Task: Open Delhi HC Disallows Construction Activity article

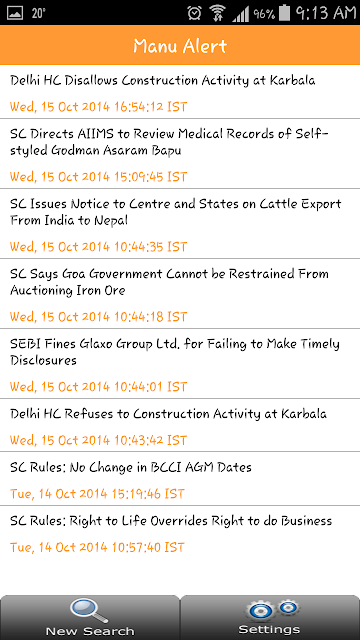Action: click(180, 92)
